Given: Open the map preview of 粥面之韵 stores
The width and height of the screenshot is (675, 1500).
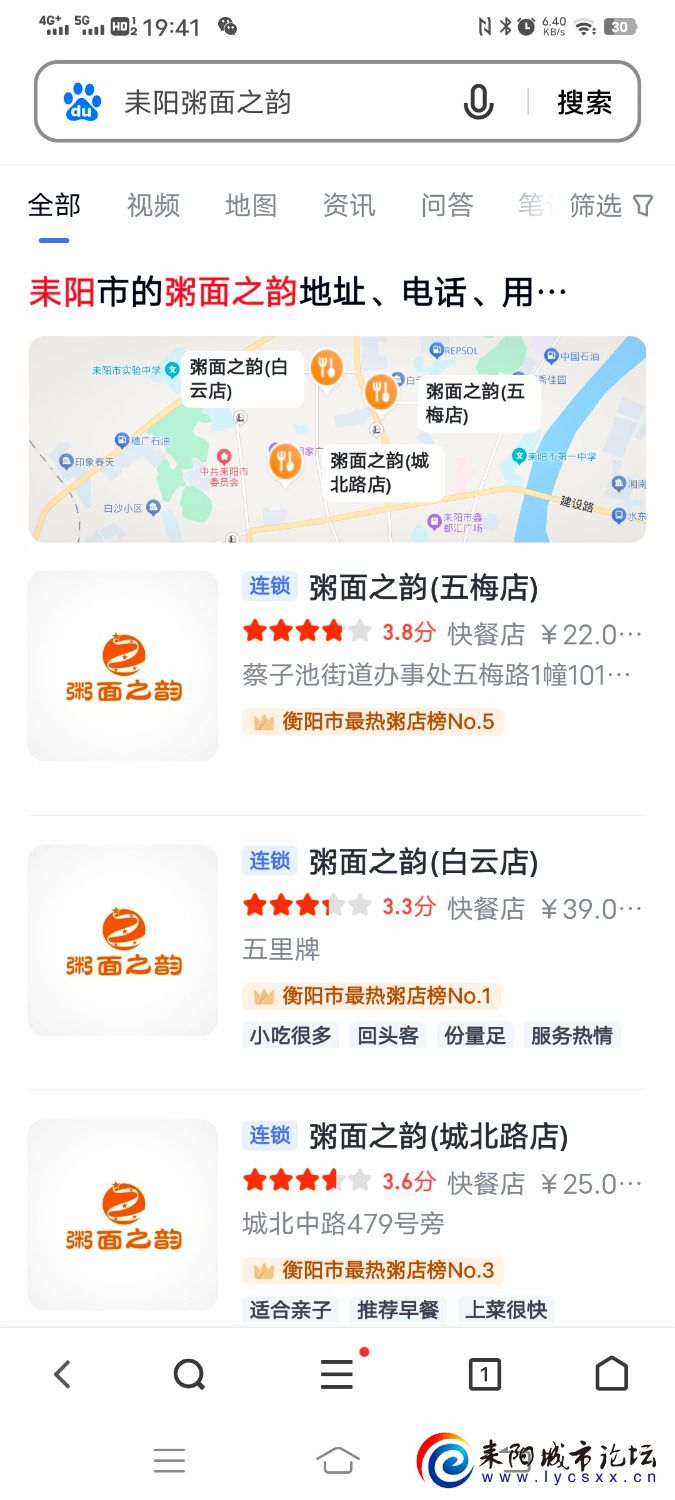Looking at the screenshot, I should tap(337, 439).
